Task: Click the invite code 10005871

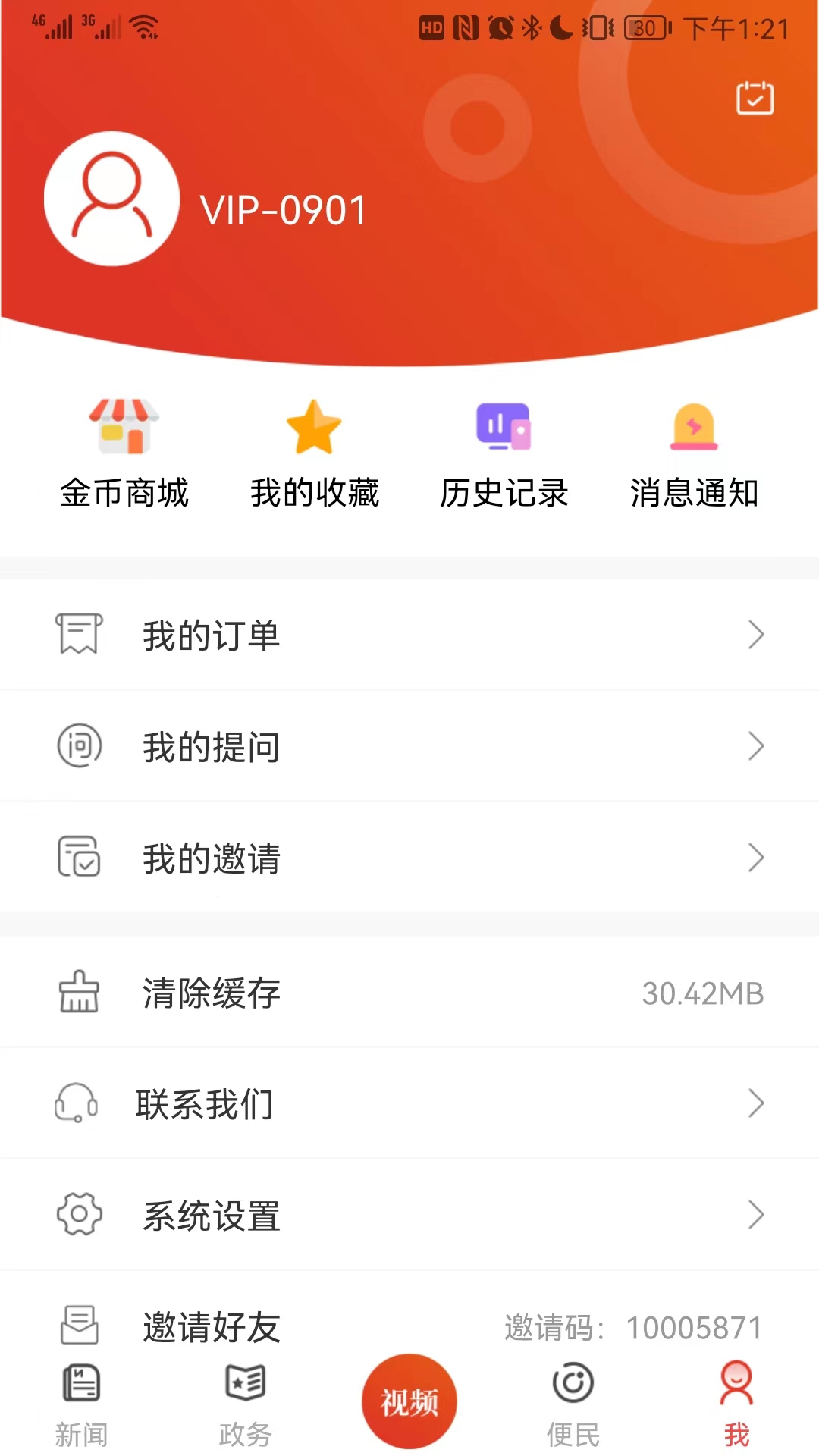Action: [695, 1327]
